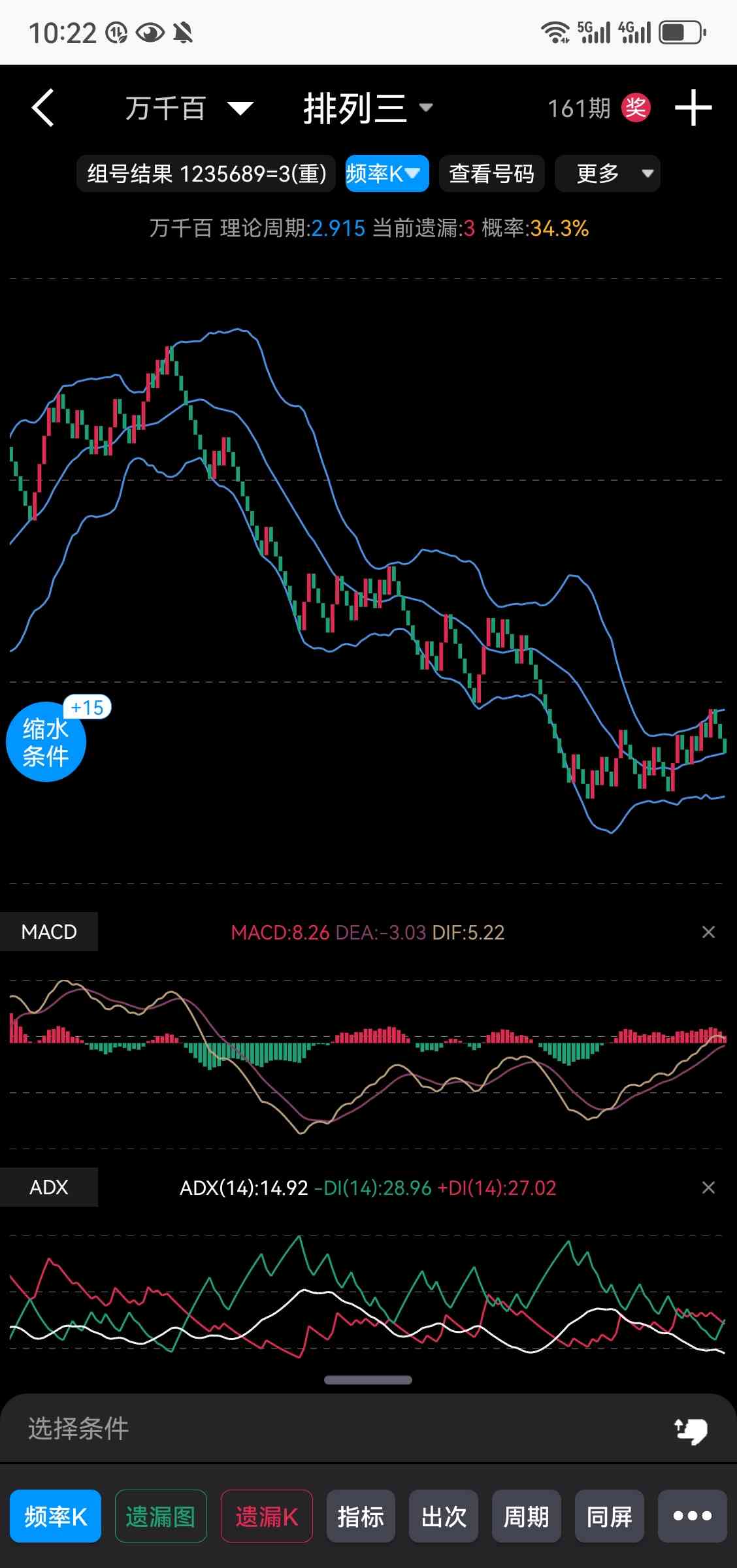Open the 万千百 position dropdown

[x=189, y=108]
